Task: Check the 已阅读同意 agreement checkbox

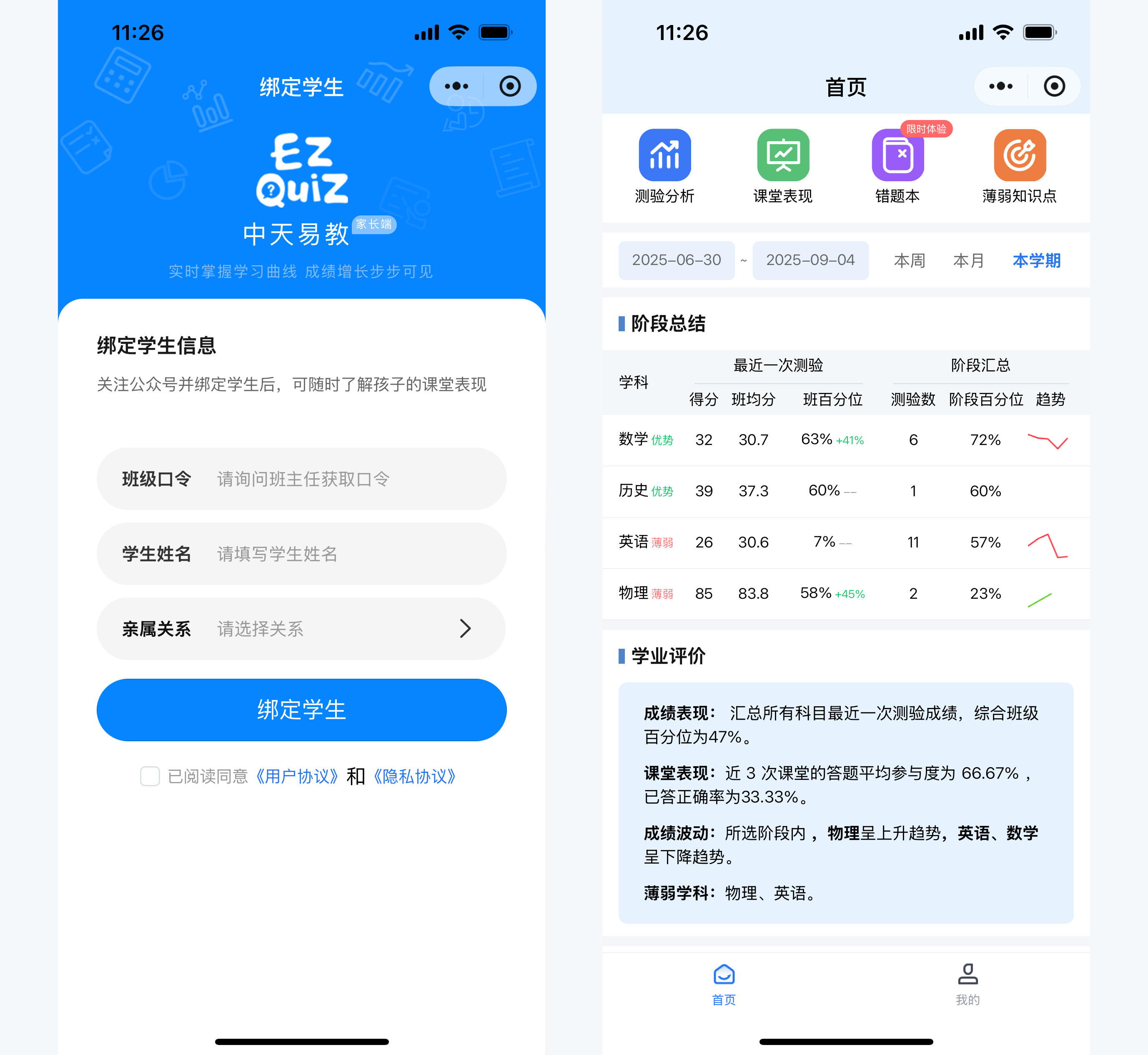Action: pyautogui.click(x=150, y=776)
